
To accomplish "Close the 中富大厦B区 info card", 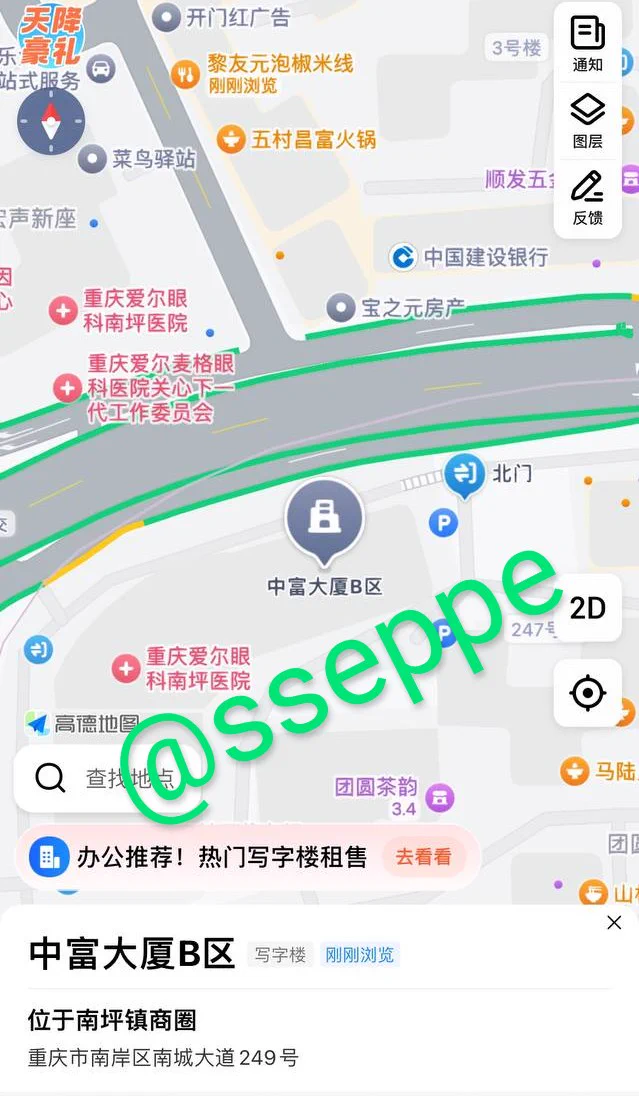I will click(614, 922).
